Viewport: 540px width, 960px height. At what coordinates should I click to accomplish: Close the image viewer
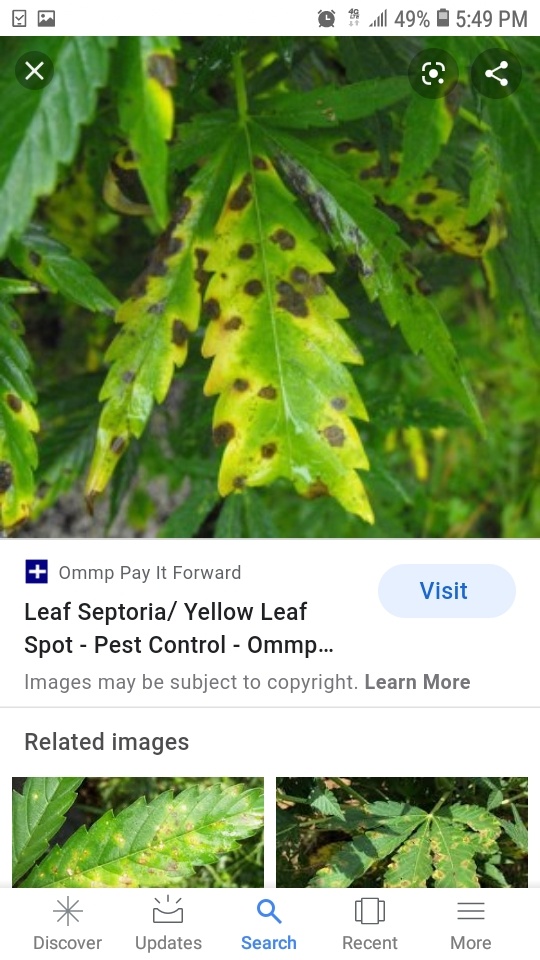click(x=34, y=71)
